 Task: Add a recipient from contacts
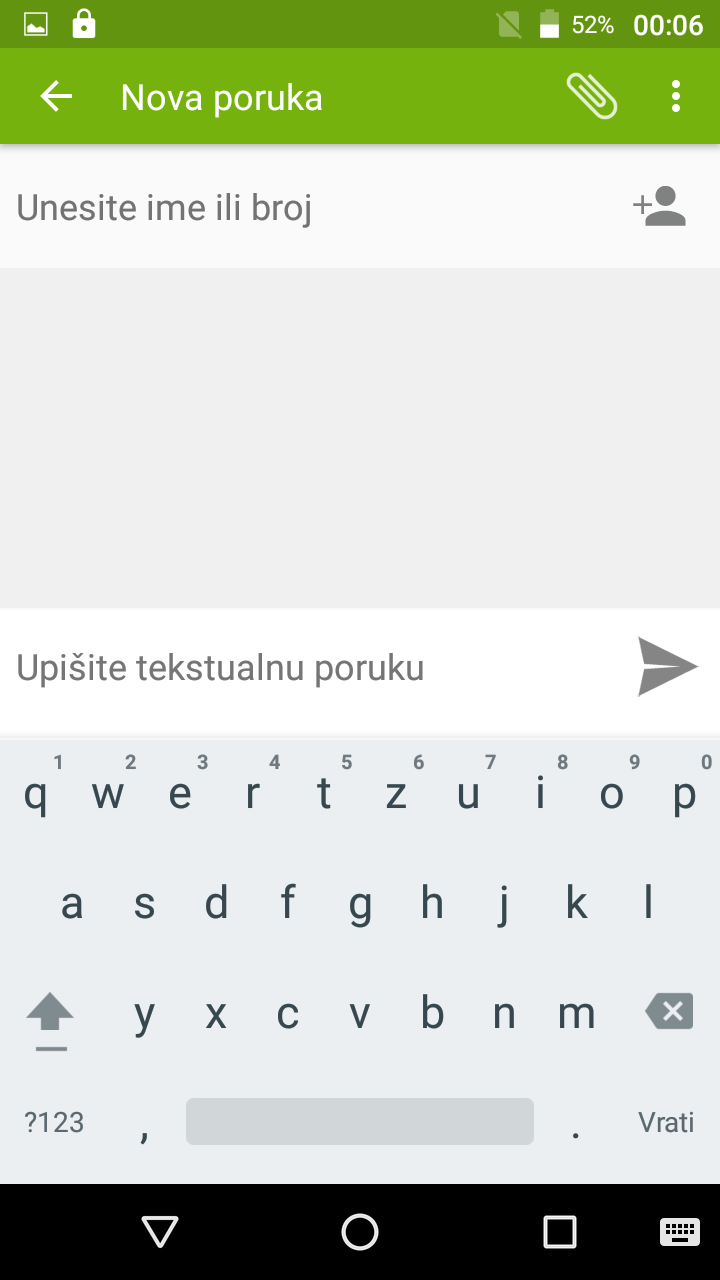660,207
